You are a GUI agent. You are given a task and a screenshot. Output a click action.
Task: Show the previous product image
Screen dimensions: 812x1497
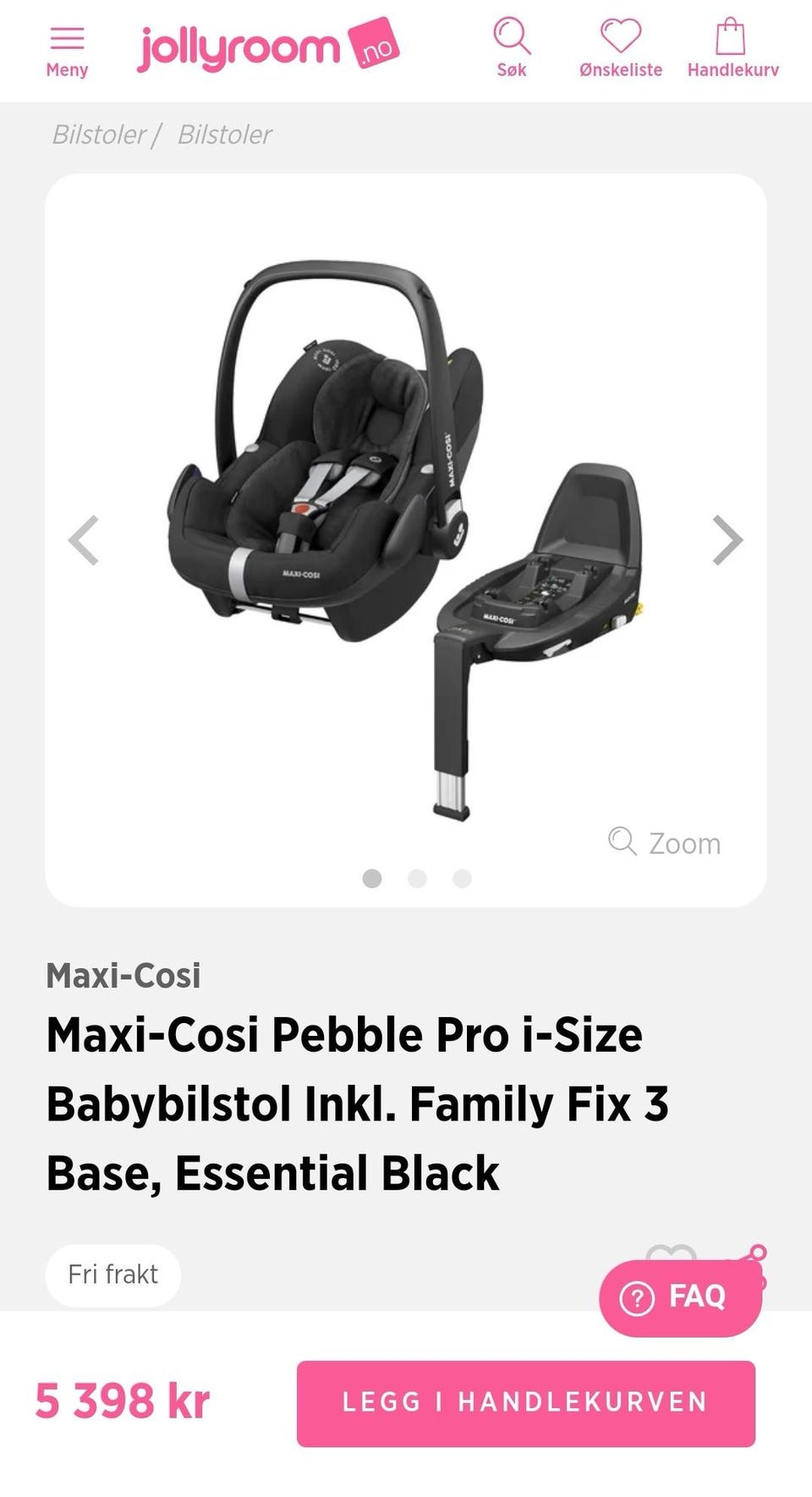pyautogui.click(x=84, y=540)
